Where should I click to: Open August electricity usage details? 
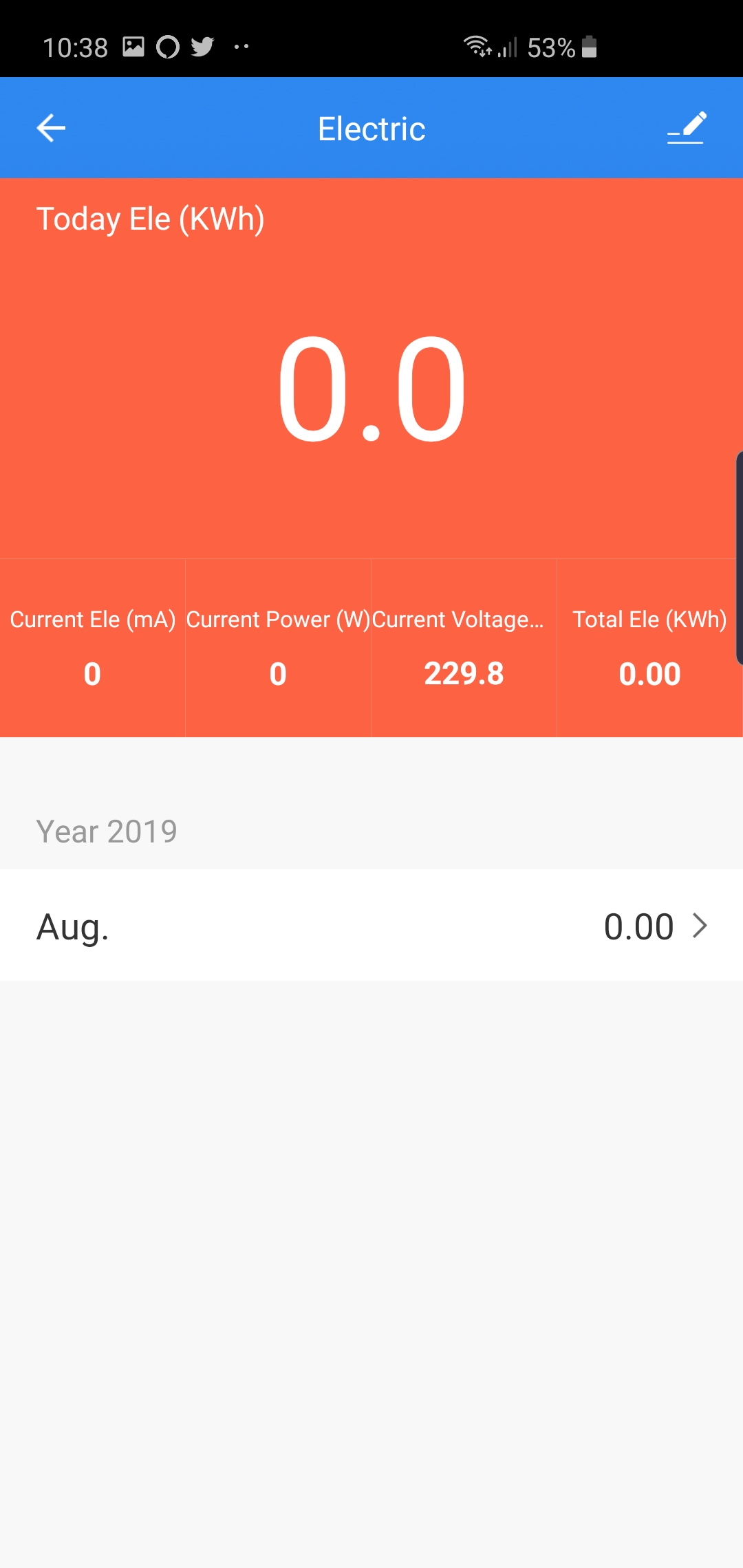pos(371,925)
